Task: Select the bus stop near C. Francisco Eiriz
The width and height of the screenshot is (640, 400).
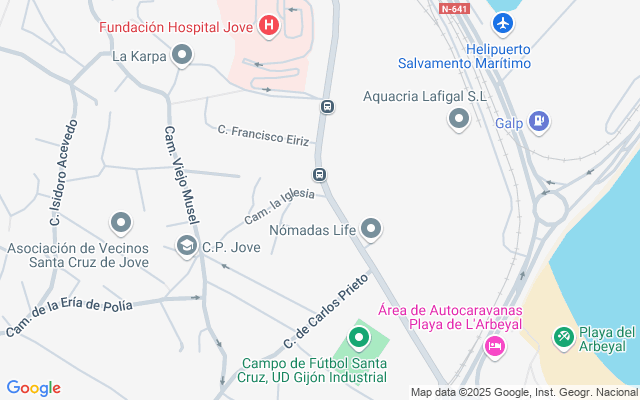Action: click(x=327, y=106)
